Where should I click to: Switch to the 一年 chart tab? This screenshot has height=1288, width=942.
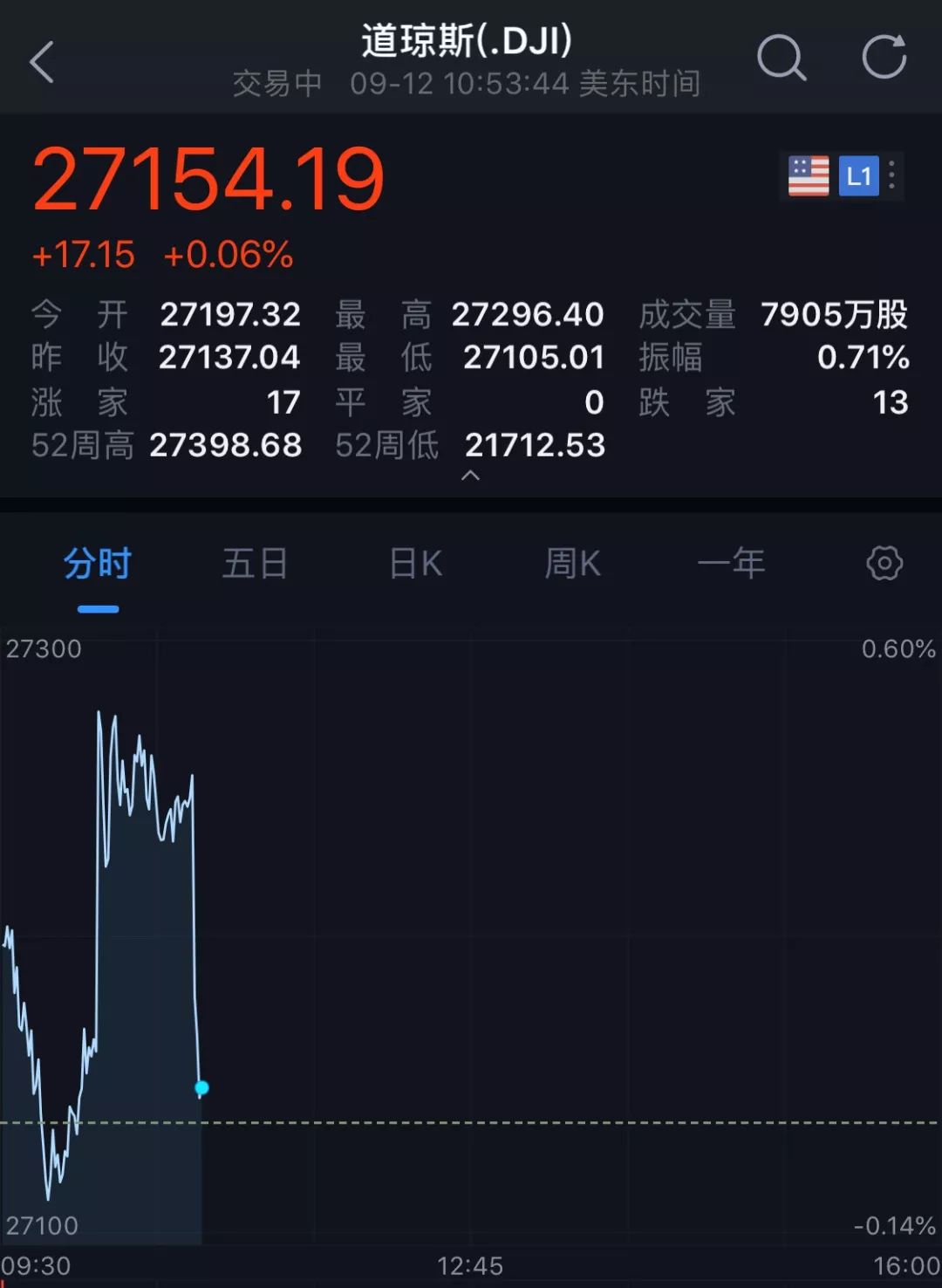pos(731,564)
